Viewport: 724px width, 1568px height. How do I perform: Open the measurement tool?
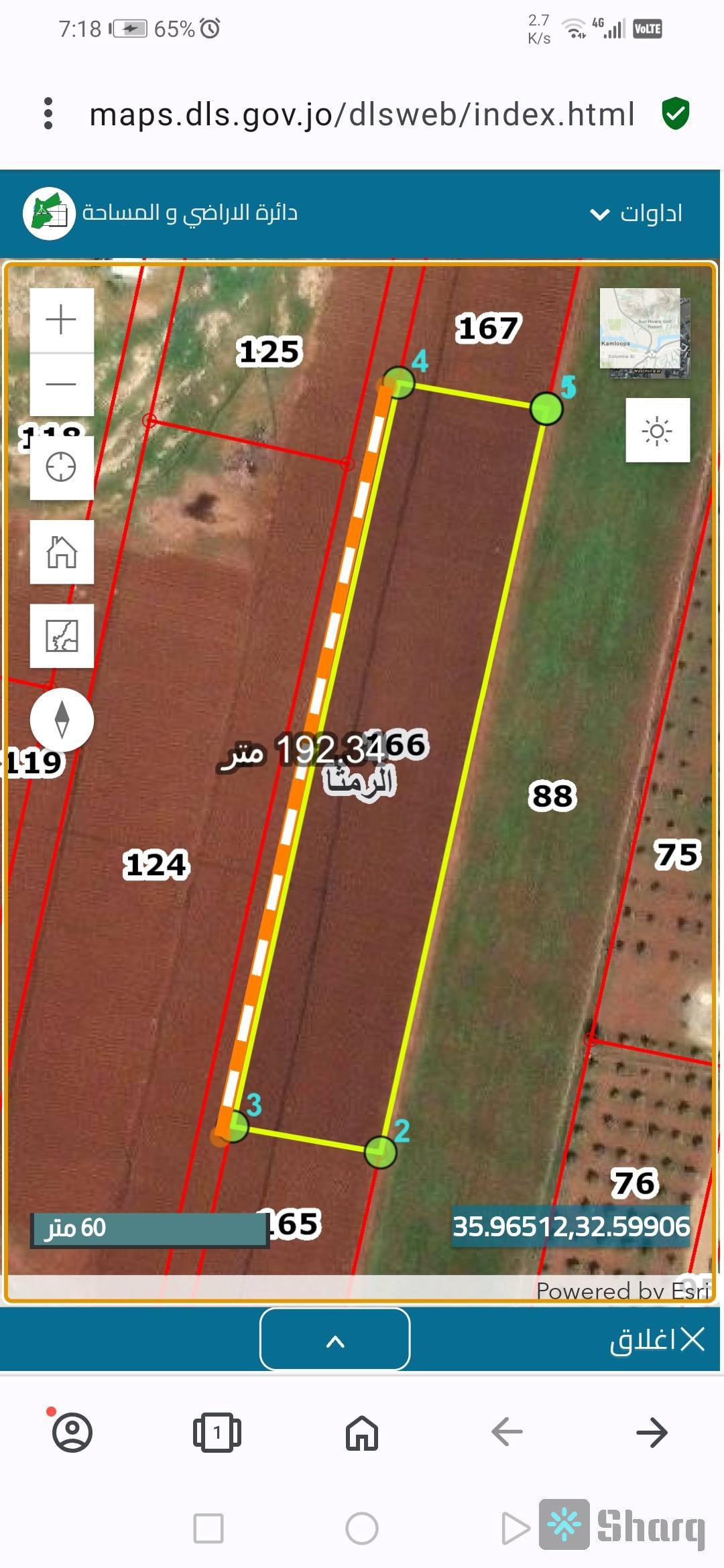[x=61, y=636]
